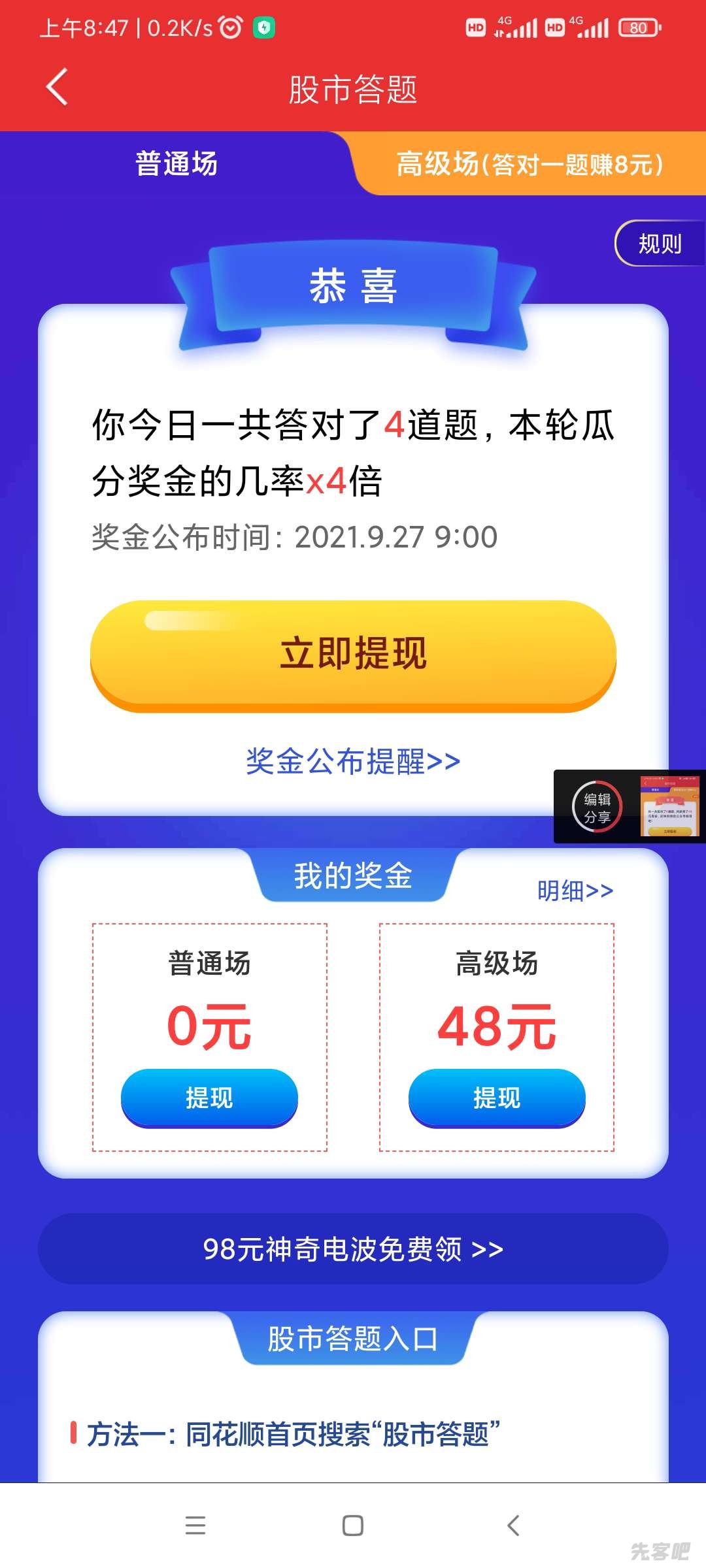Withdraw the 高级场 48元 bonus

497,1098
